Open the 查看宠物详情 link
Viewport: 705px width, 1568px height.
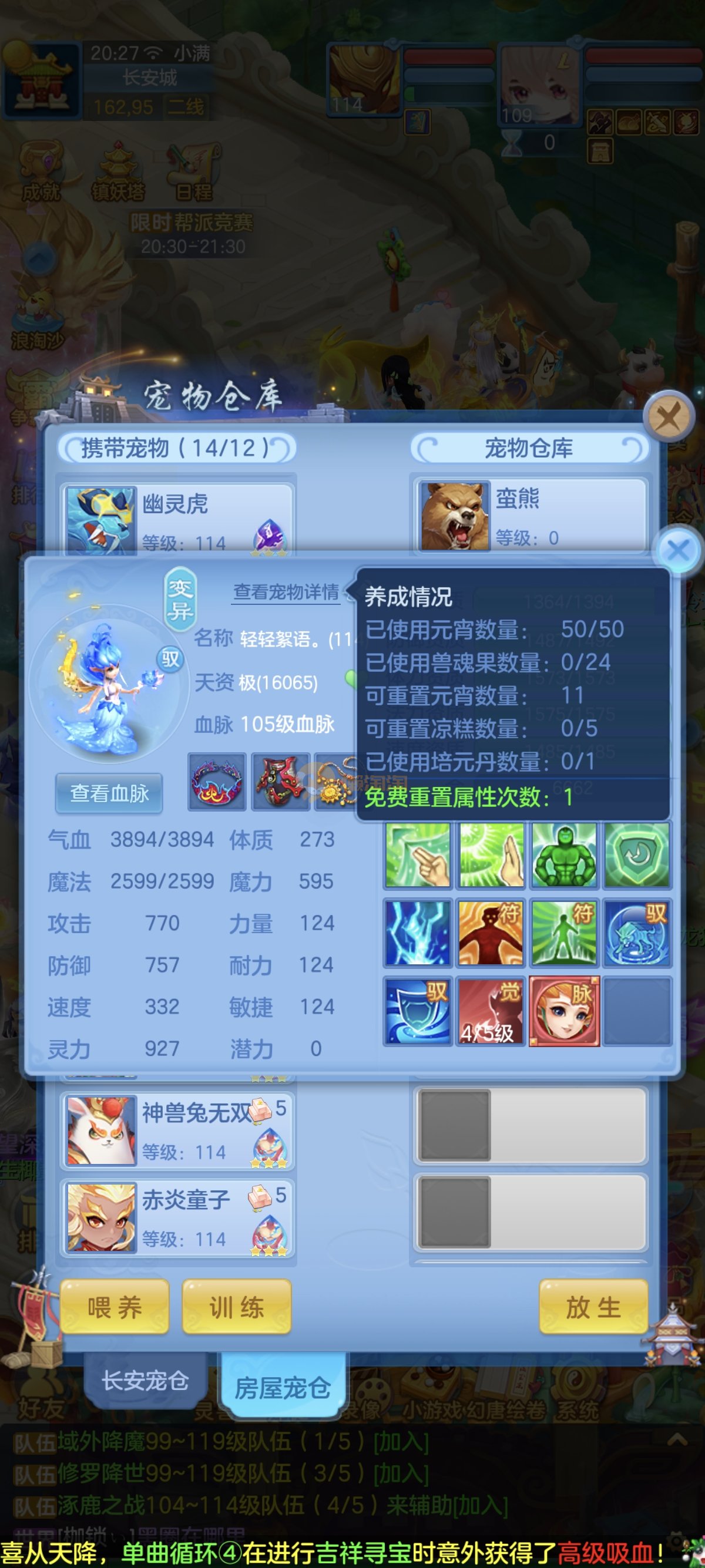click(286, 591)
